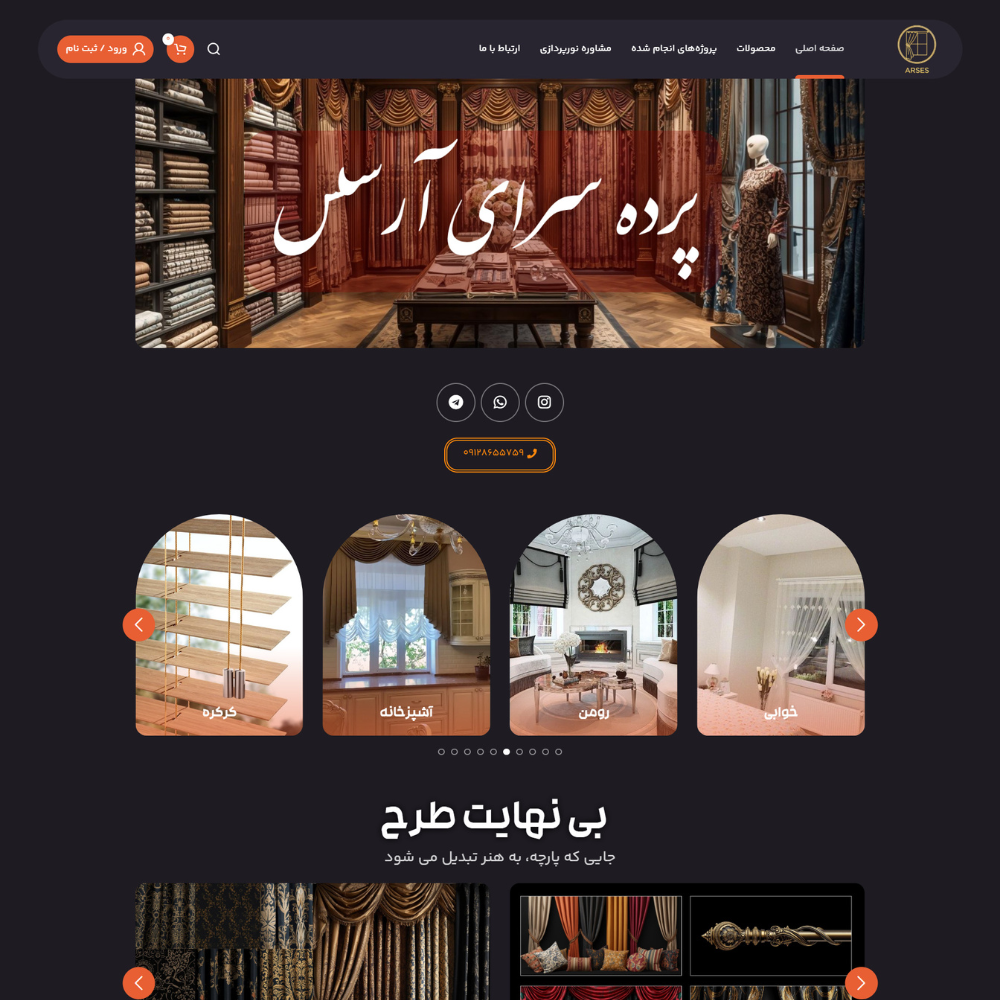Open مشاوره نورپردازی page

(x=575, y=49)
